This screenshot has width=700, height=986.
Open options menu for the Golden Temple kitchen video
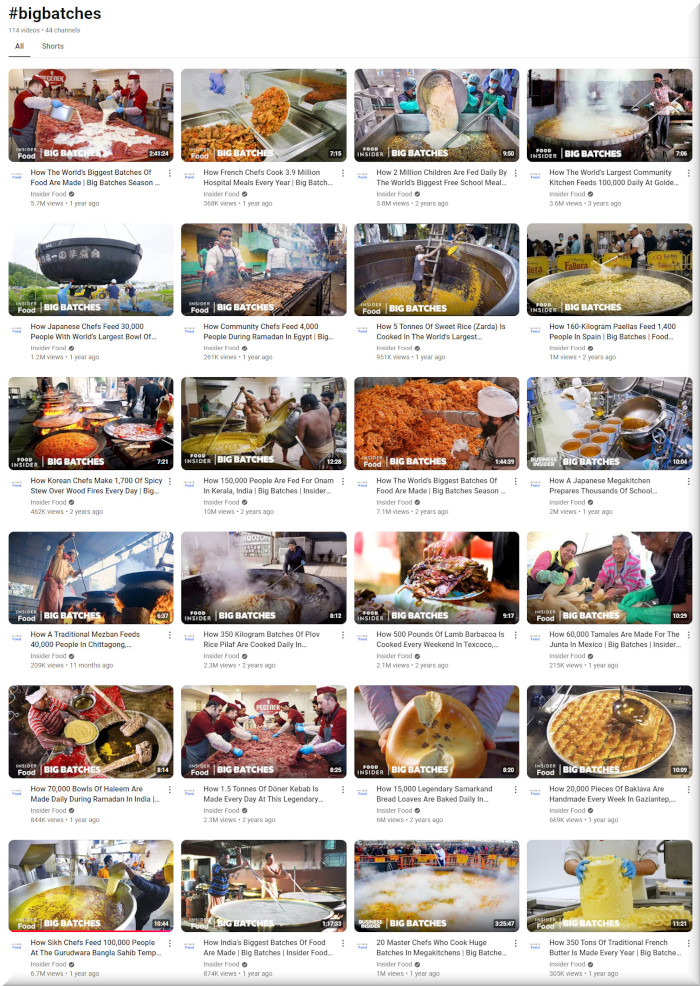(688, 173)
